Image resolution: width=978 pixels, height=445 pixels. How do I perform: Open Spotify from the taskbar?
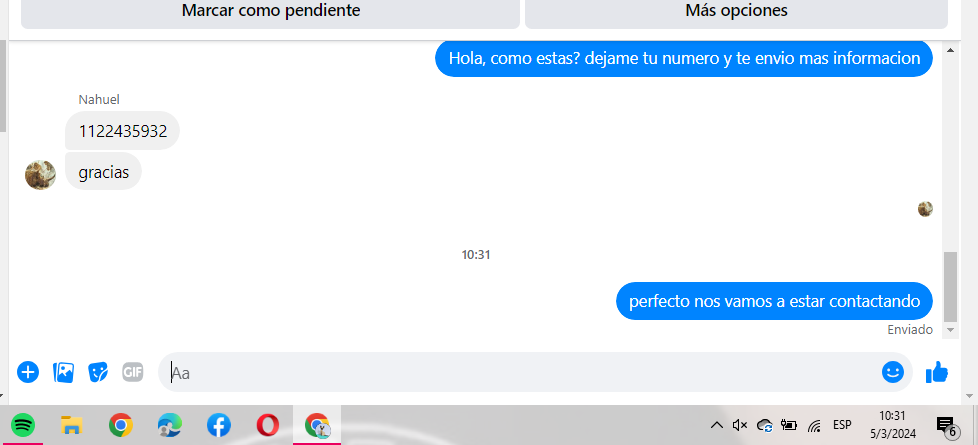[24, 425]
